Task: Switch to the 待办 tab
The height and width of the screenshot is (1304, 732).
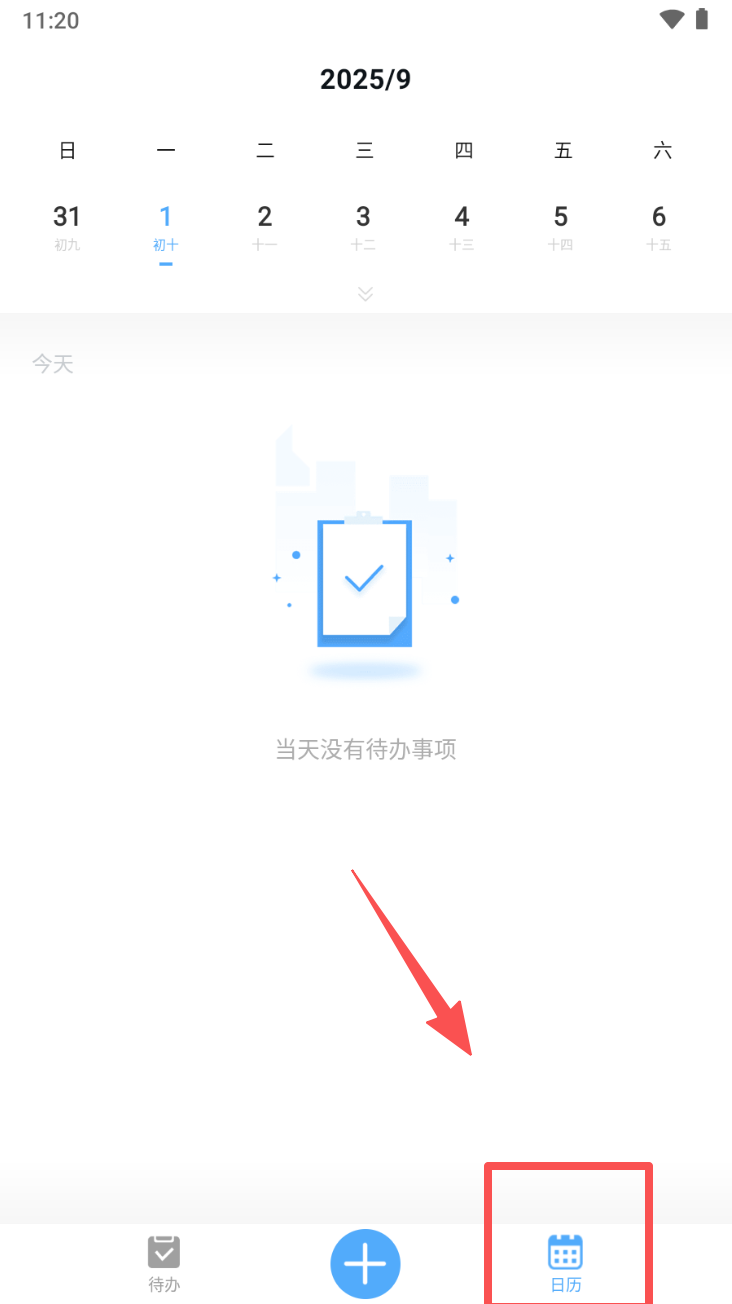Action: point(164,1263)
